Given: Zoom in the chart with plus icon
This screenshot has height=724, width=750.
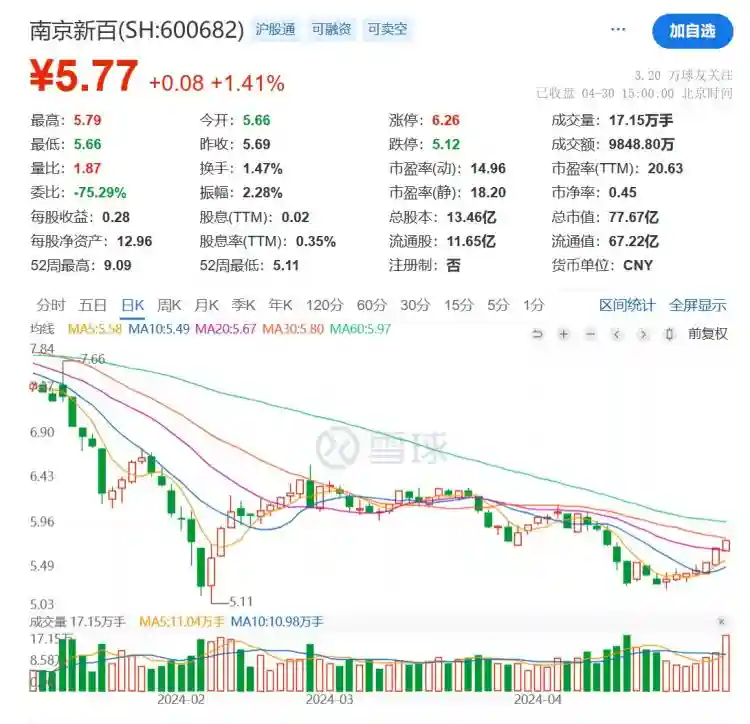Looking at the screenshot, I should click(564, 334).
